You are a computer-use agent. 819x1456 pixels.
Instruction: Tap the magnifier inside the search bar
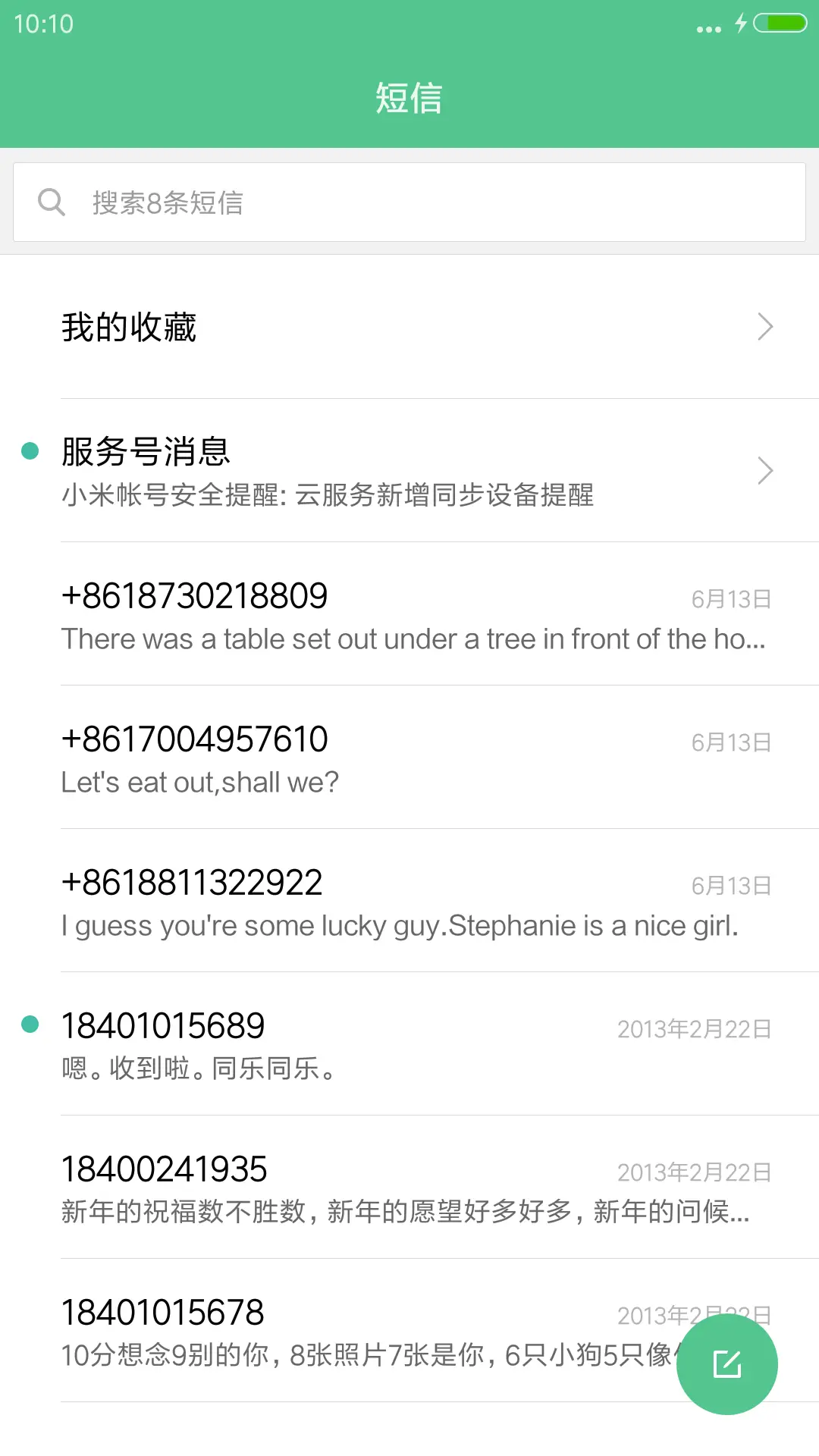click(x=51, y=201)
